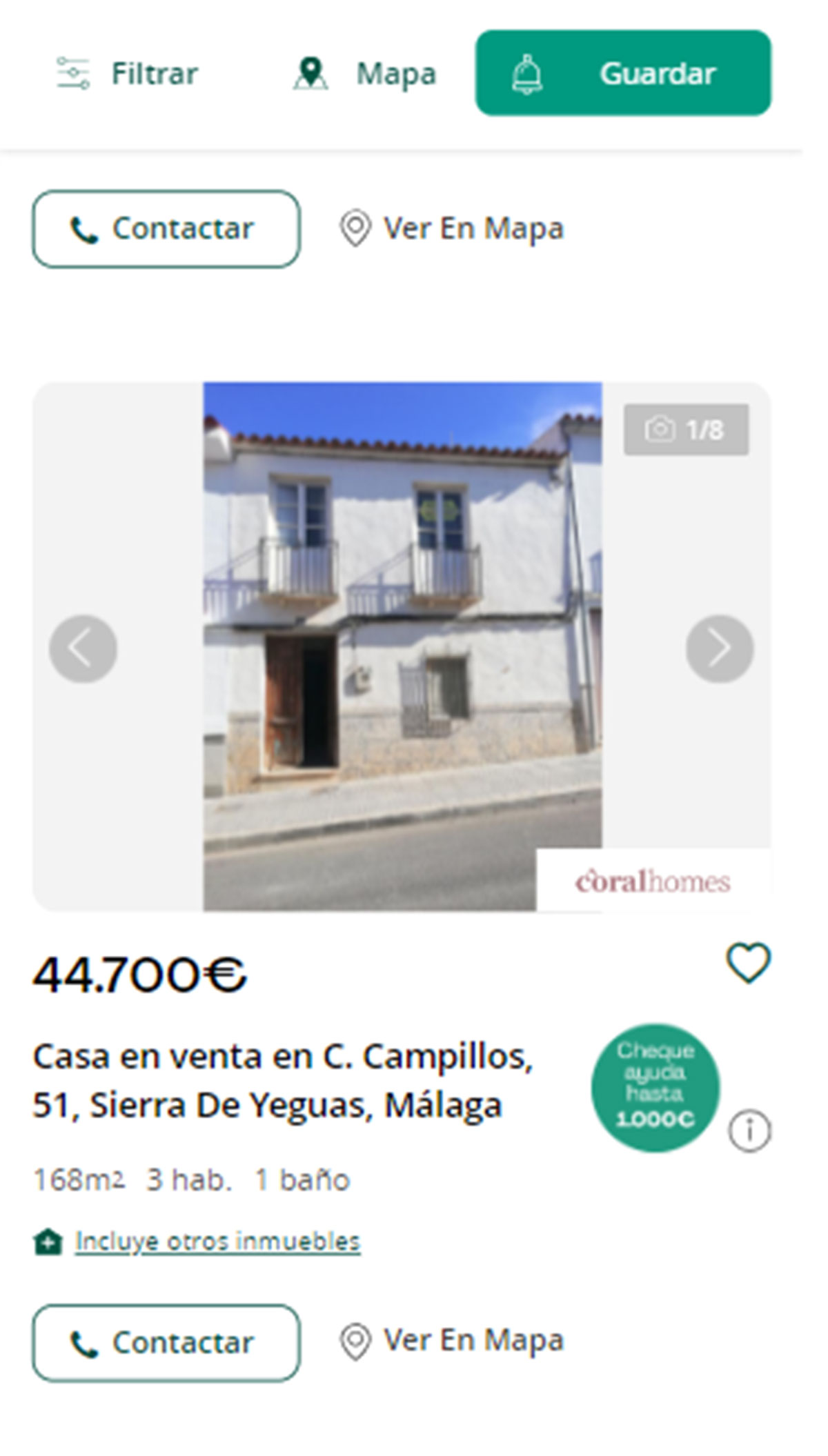Tap Ver En Mapa above the listing photo
828x1456 pixels.
(452, 229)
